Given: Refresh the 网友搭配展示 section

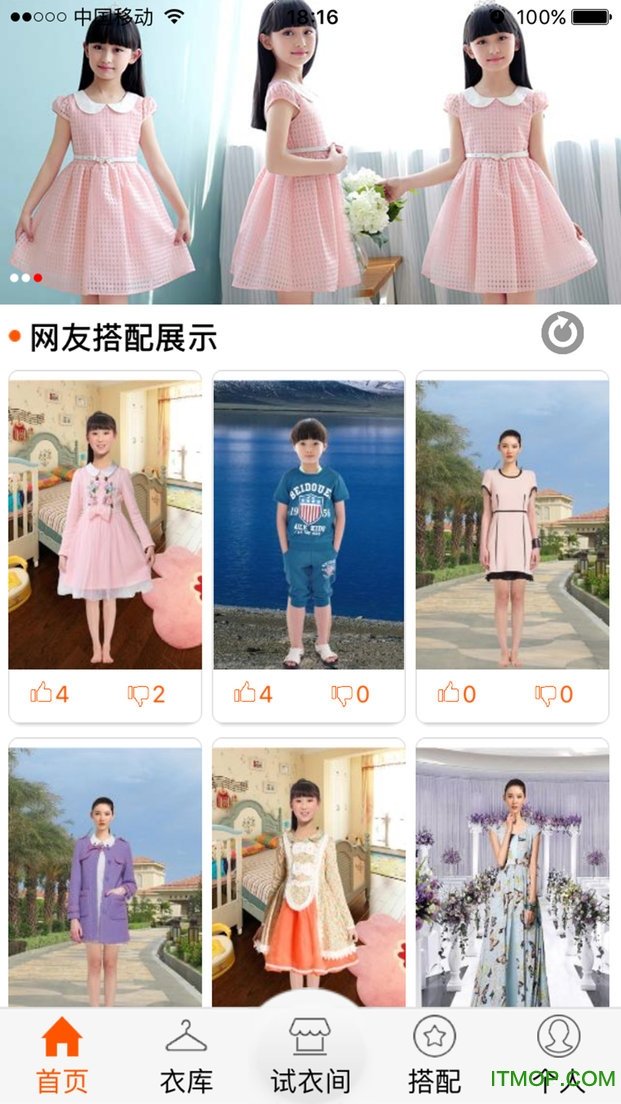Looking at the screenshot, I should 562,334.
